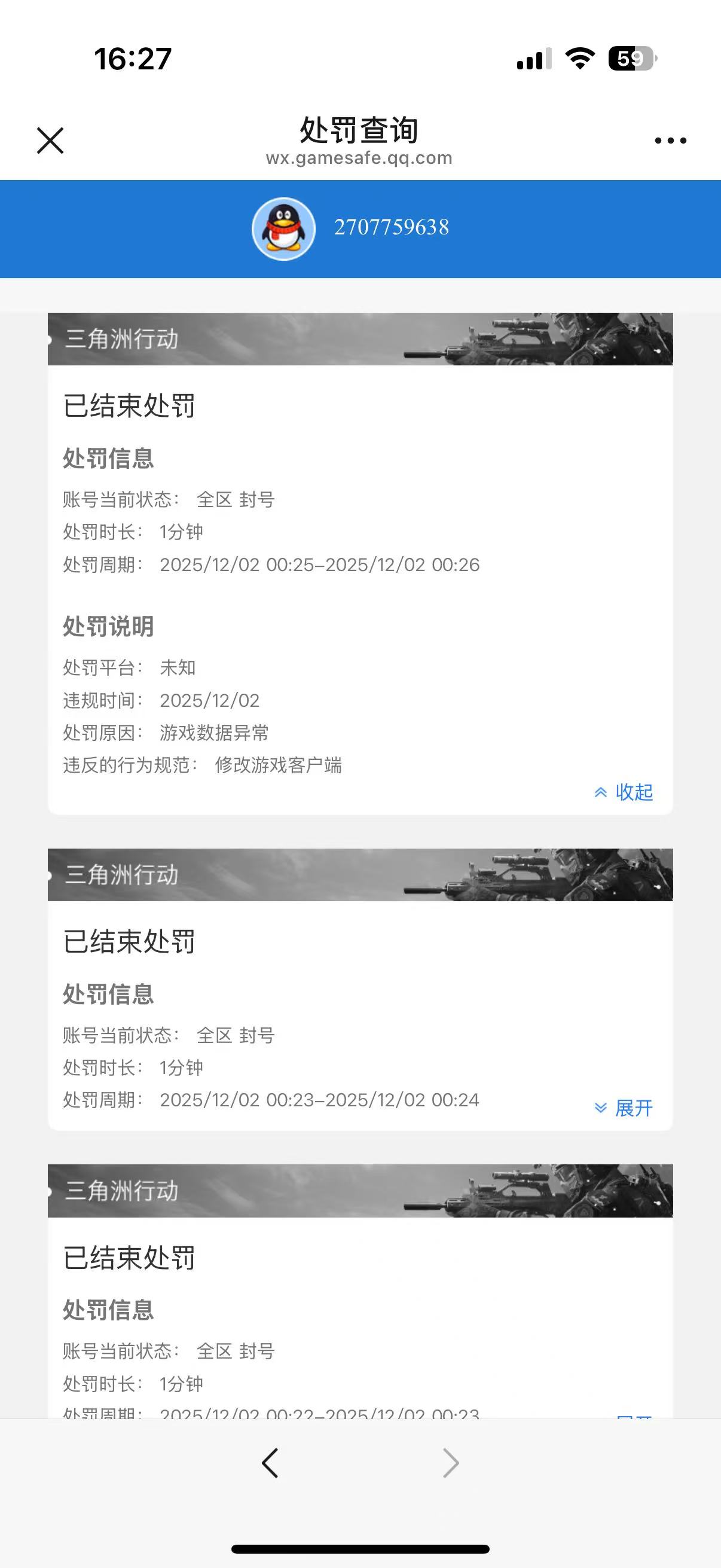Tap the QQ penguin avatar icon

point(283,227)
